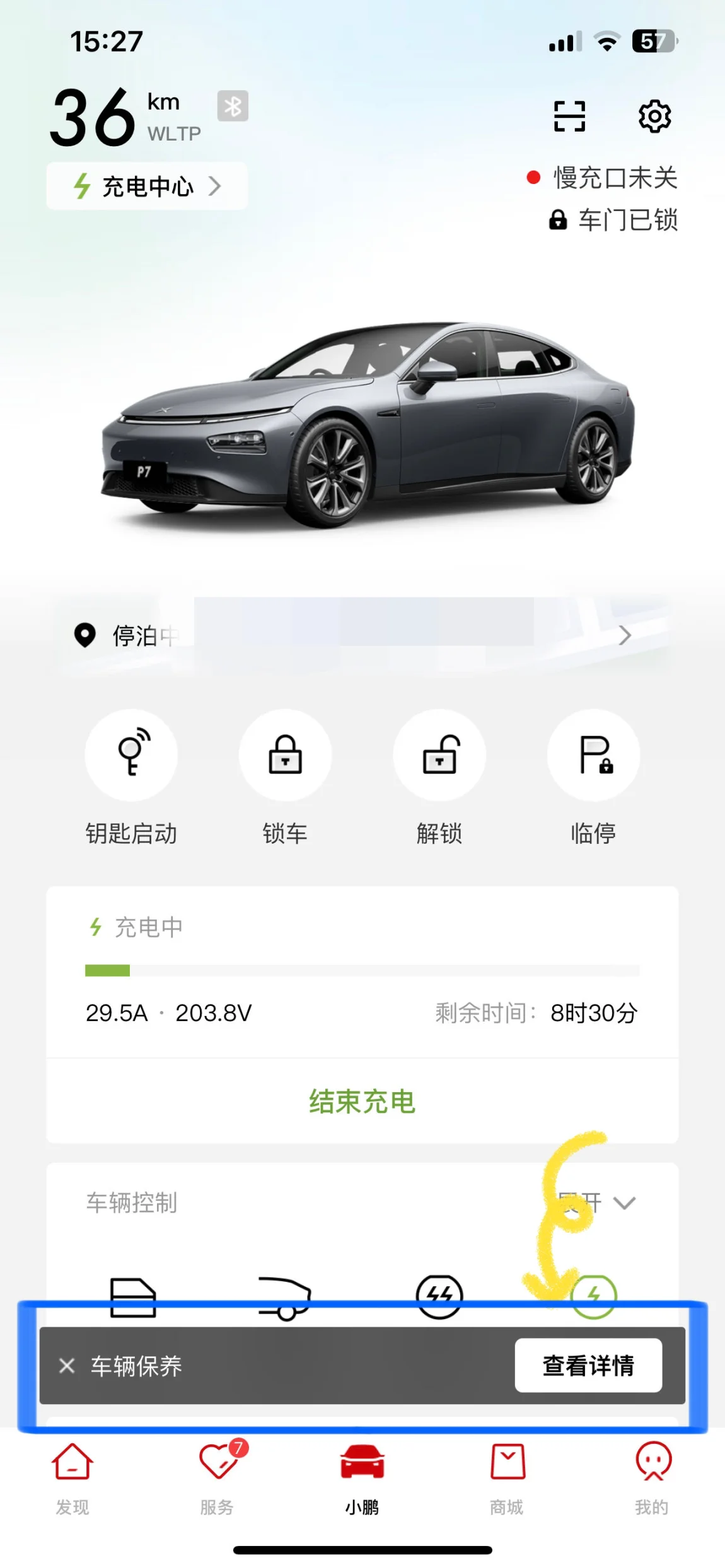Unlock the car with 解锁
The image size is (725, 1568).
439,755
